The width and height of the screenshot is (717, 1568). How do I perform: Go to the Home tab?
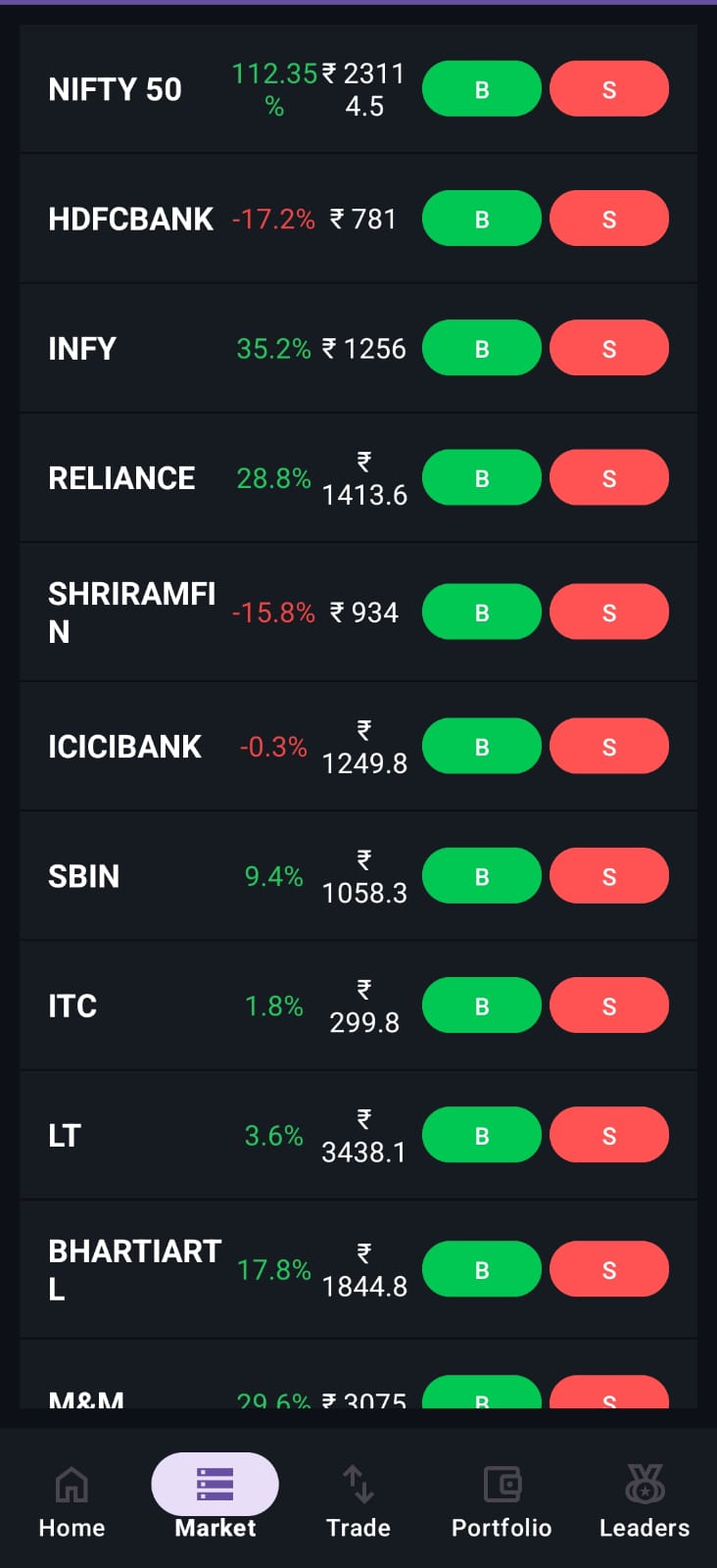[x=72, y=1501]
